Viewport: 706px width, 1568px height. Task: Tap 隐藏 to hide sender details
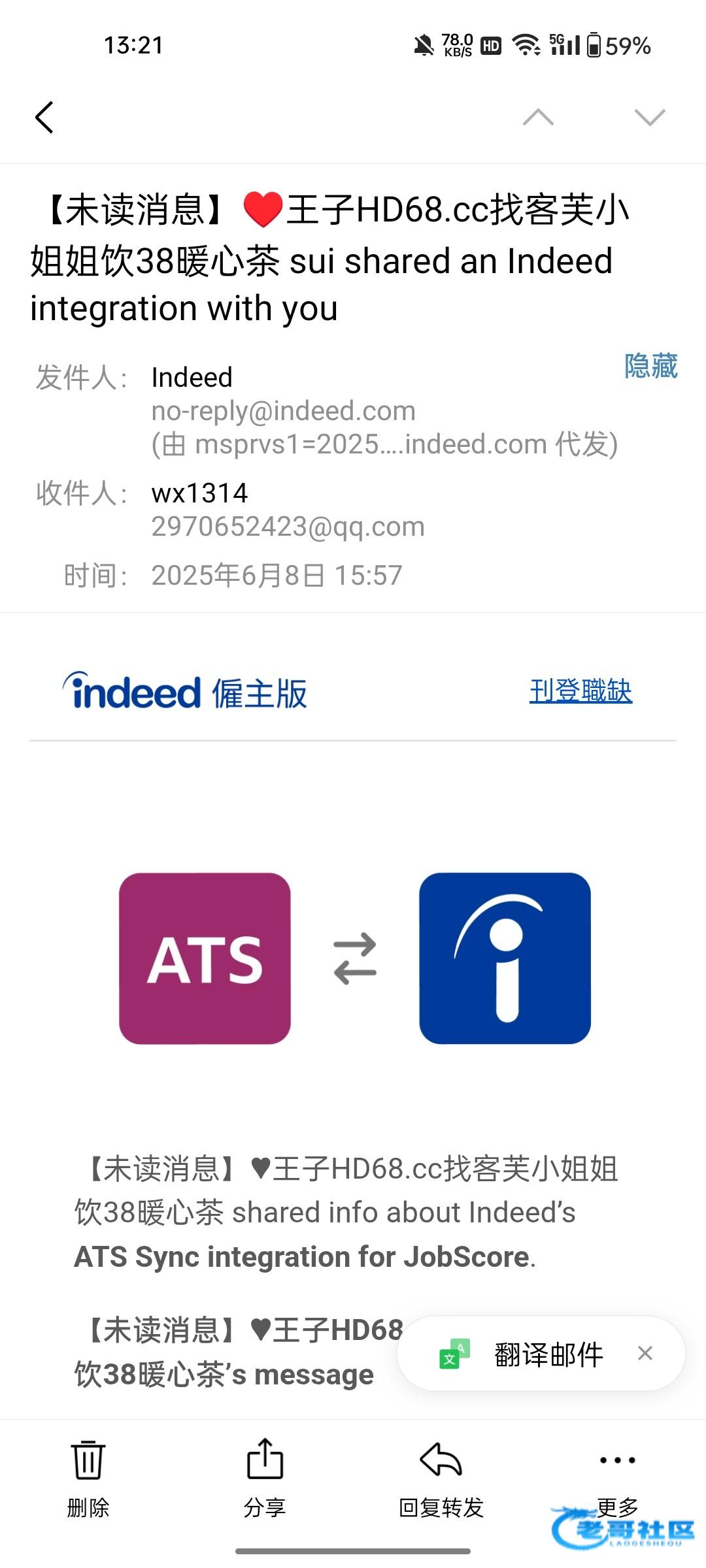point(650,366)
